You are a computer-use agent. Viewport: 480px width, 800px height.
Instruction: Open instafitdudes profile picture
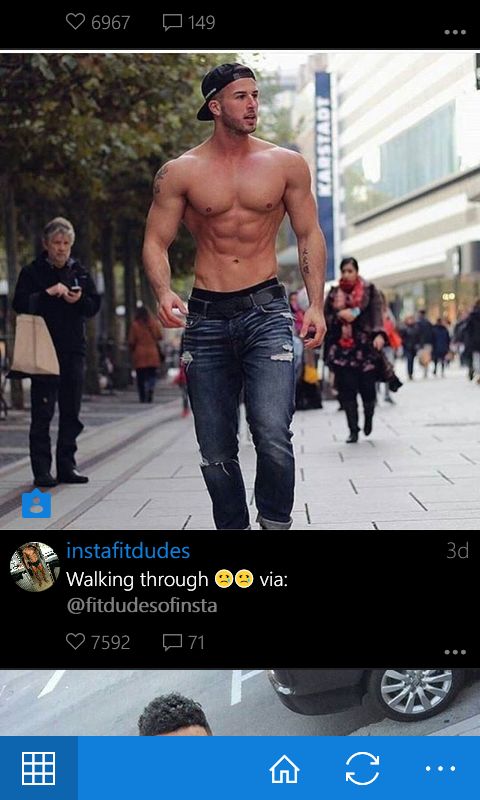coord(35,567)
